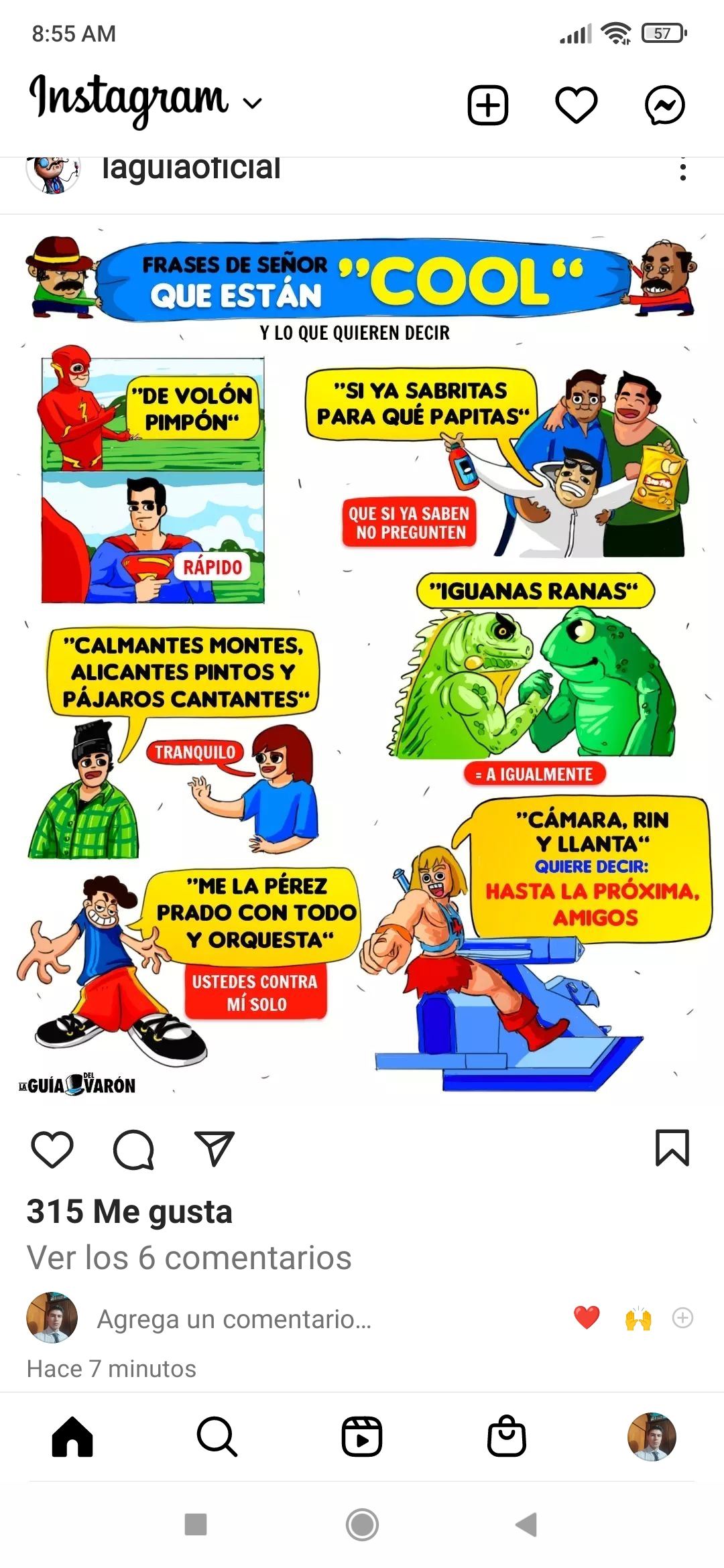This screenshot has height=1568, width=724.
Task: Open Messenger direct messages
Action: (x=664, y=105)
